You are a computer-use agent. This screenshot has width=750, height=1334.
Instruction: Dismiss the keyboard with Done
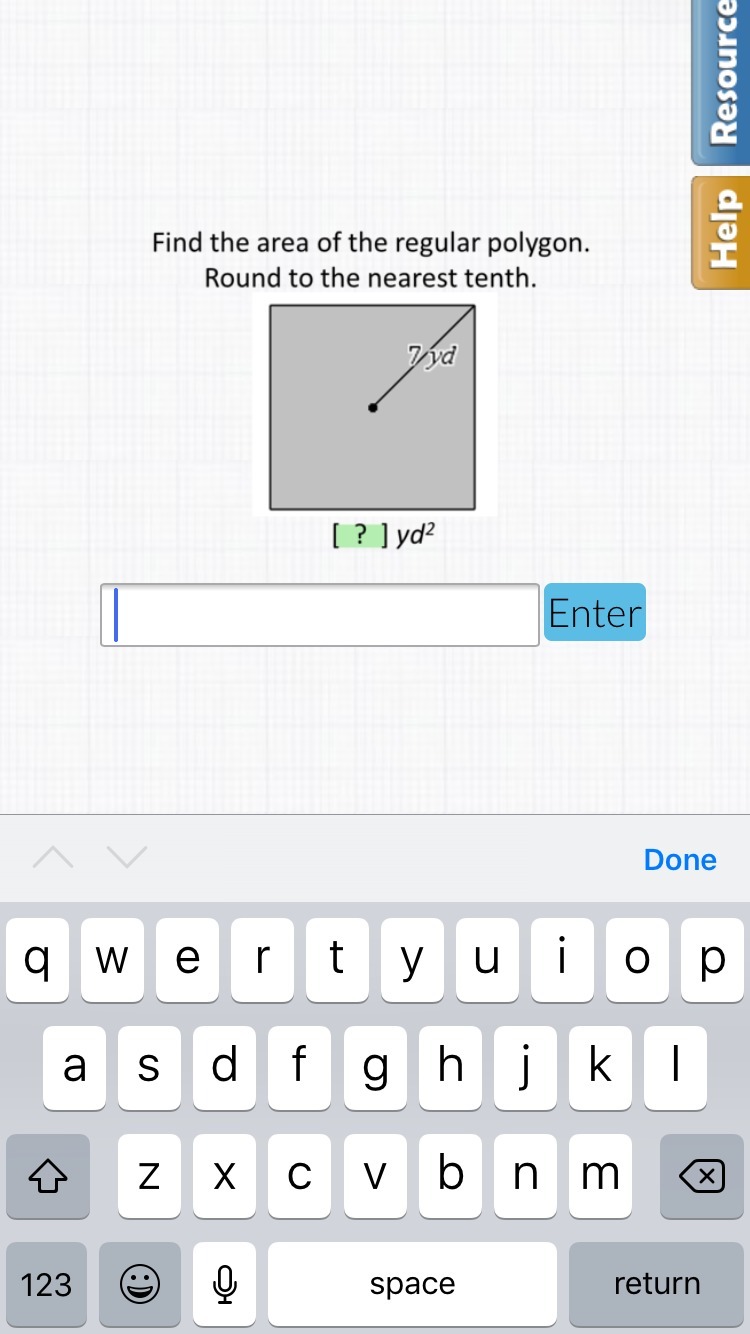680,859
